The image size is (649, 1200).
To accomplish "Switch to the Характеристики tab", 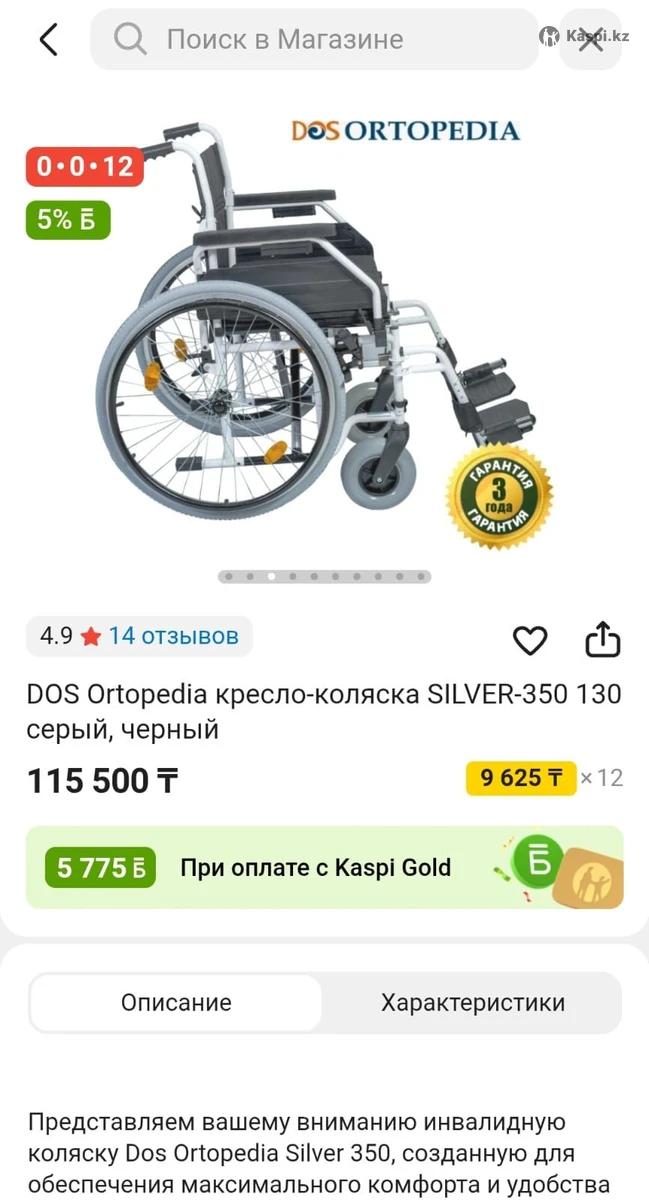I will click(x=472, y=1003).
